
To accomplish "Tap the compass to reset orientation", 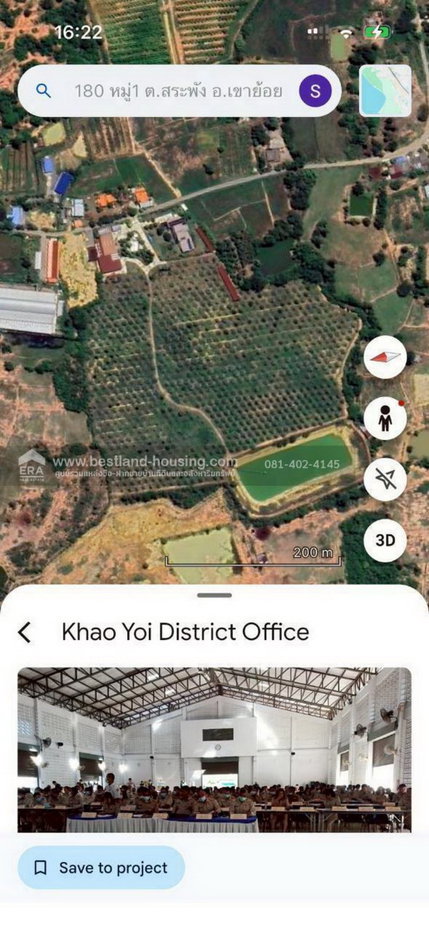I will coord(385,357).
